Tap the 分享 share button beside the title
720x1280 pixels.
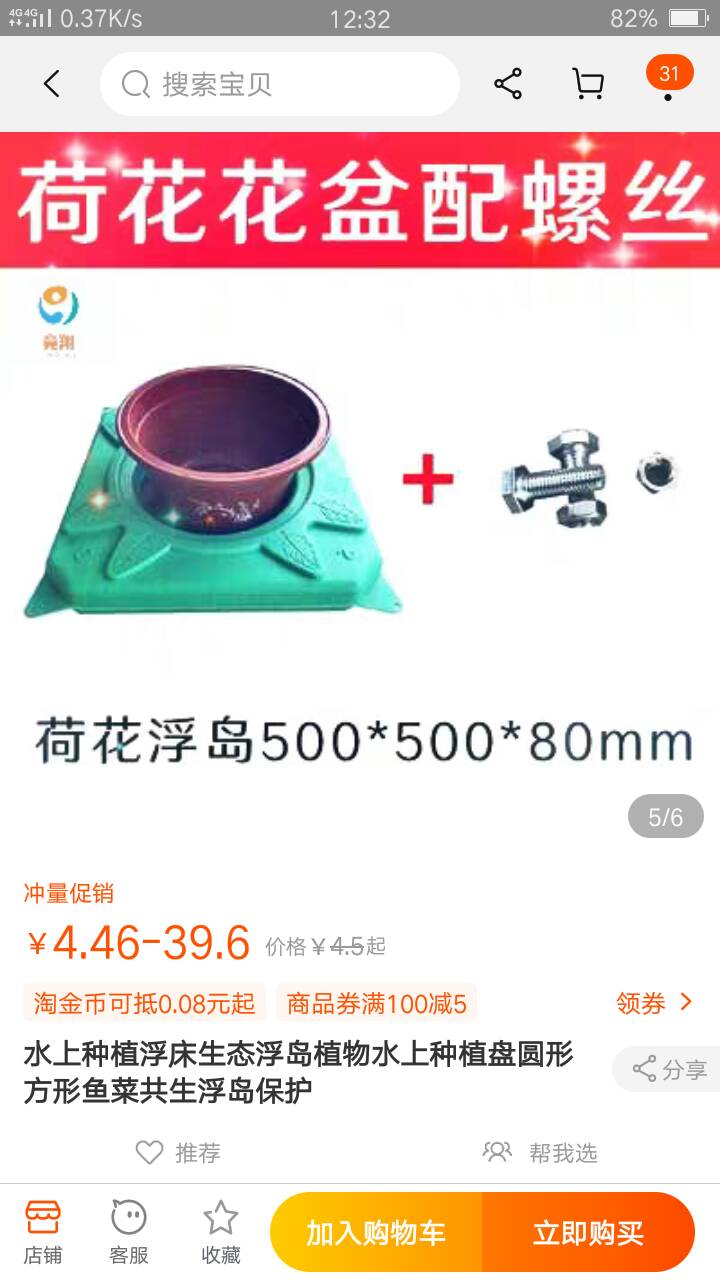(x=668, y=1069)
